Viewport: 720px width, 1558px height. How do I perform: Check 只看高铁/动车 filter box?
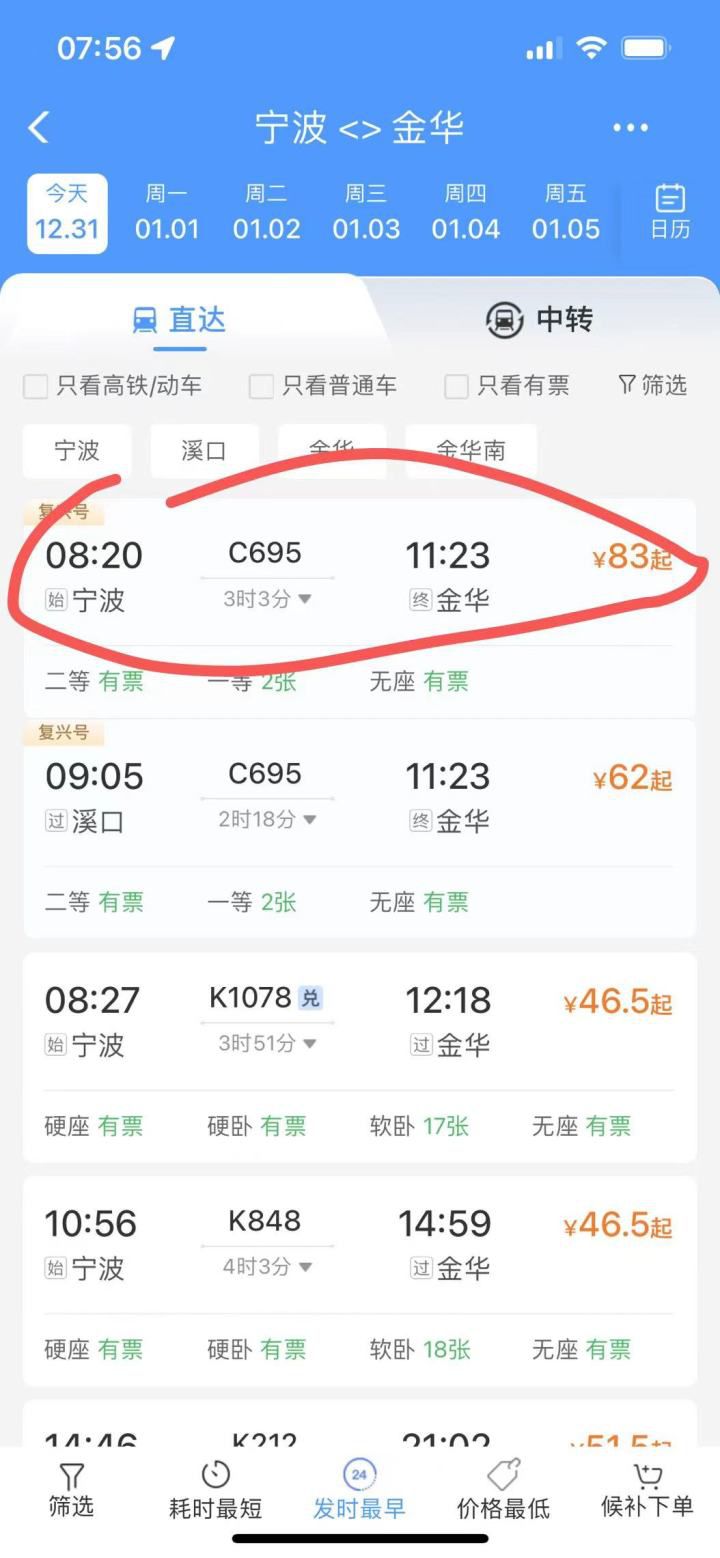(x=36, y=386)
